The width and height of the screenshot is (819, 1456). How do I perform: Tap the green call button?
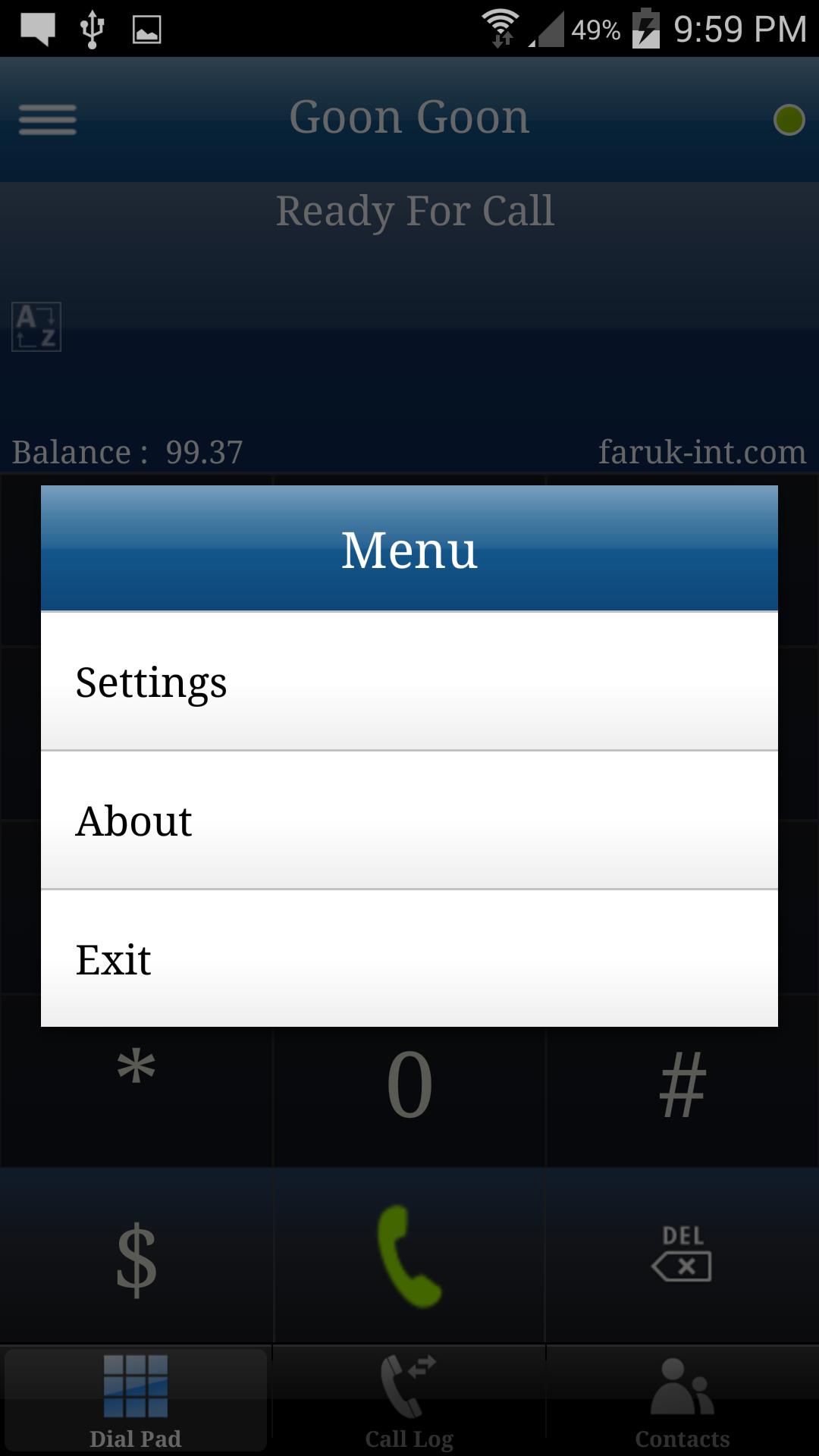tap(409, 1256)
